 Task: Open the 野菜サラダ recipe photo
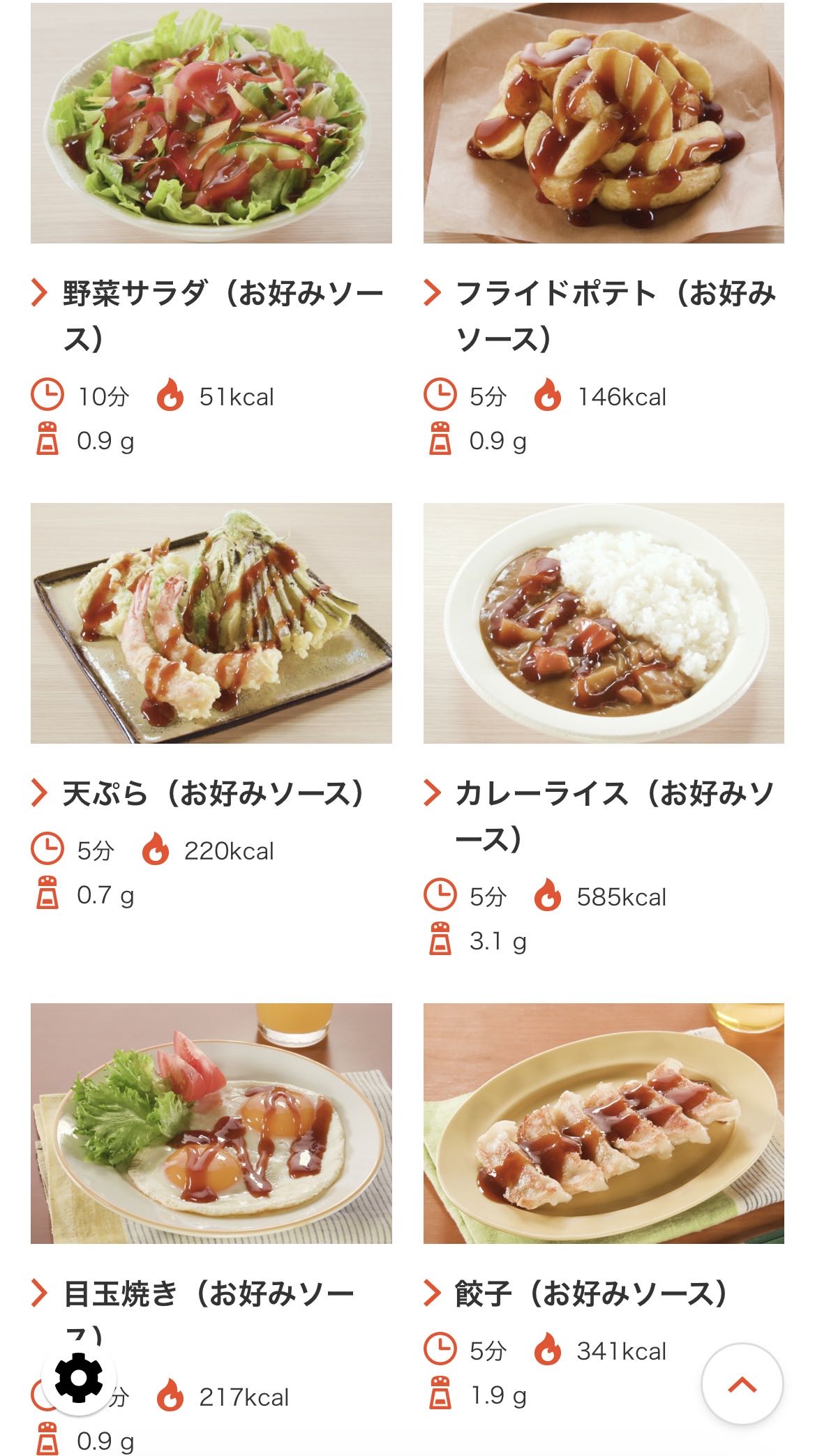(211, 123)
